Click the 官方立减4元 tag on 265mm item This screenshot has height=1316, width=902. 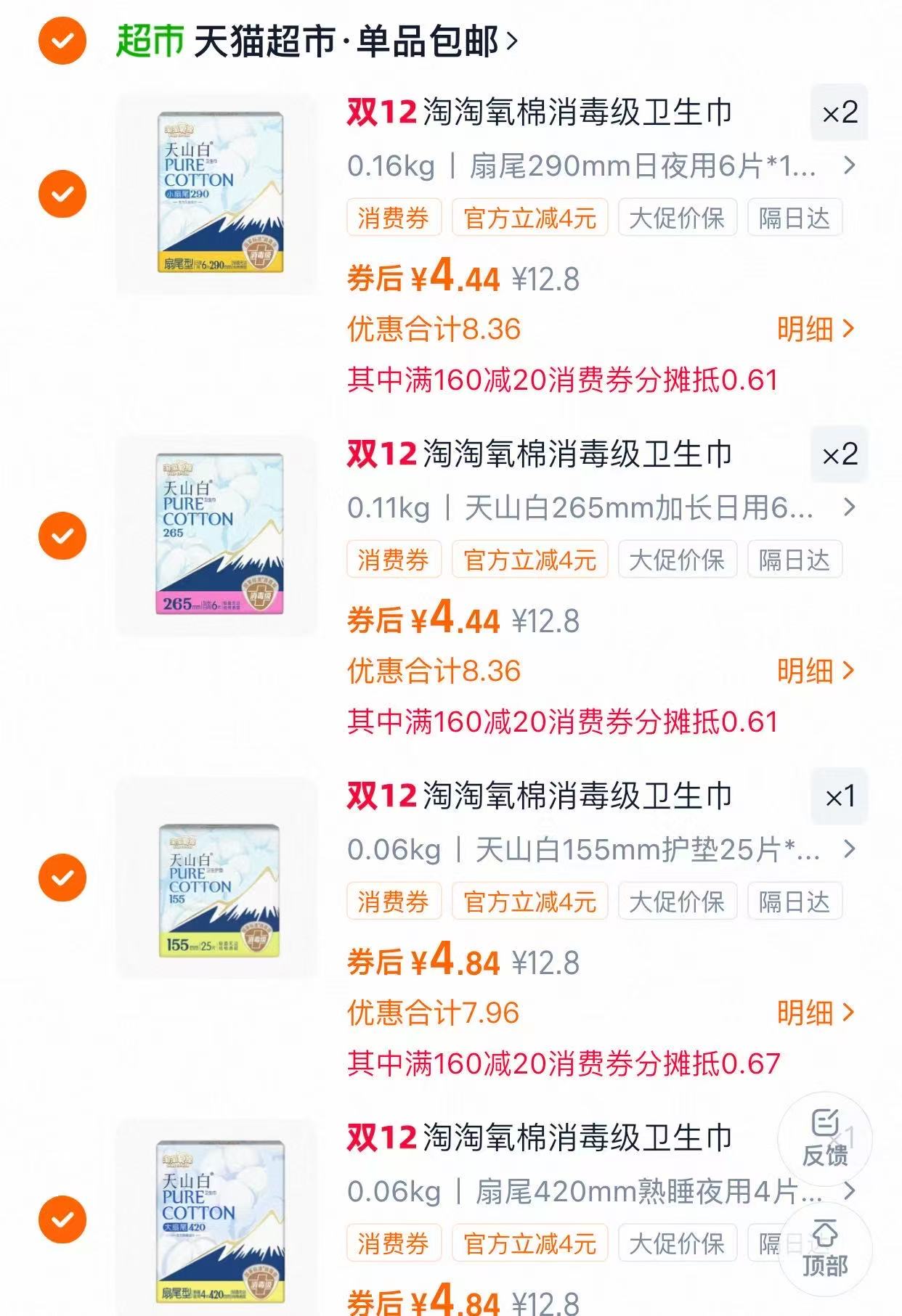529,559
